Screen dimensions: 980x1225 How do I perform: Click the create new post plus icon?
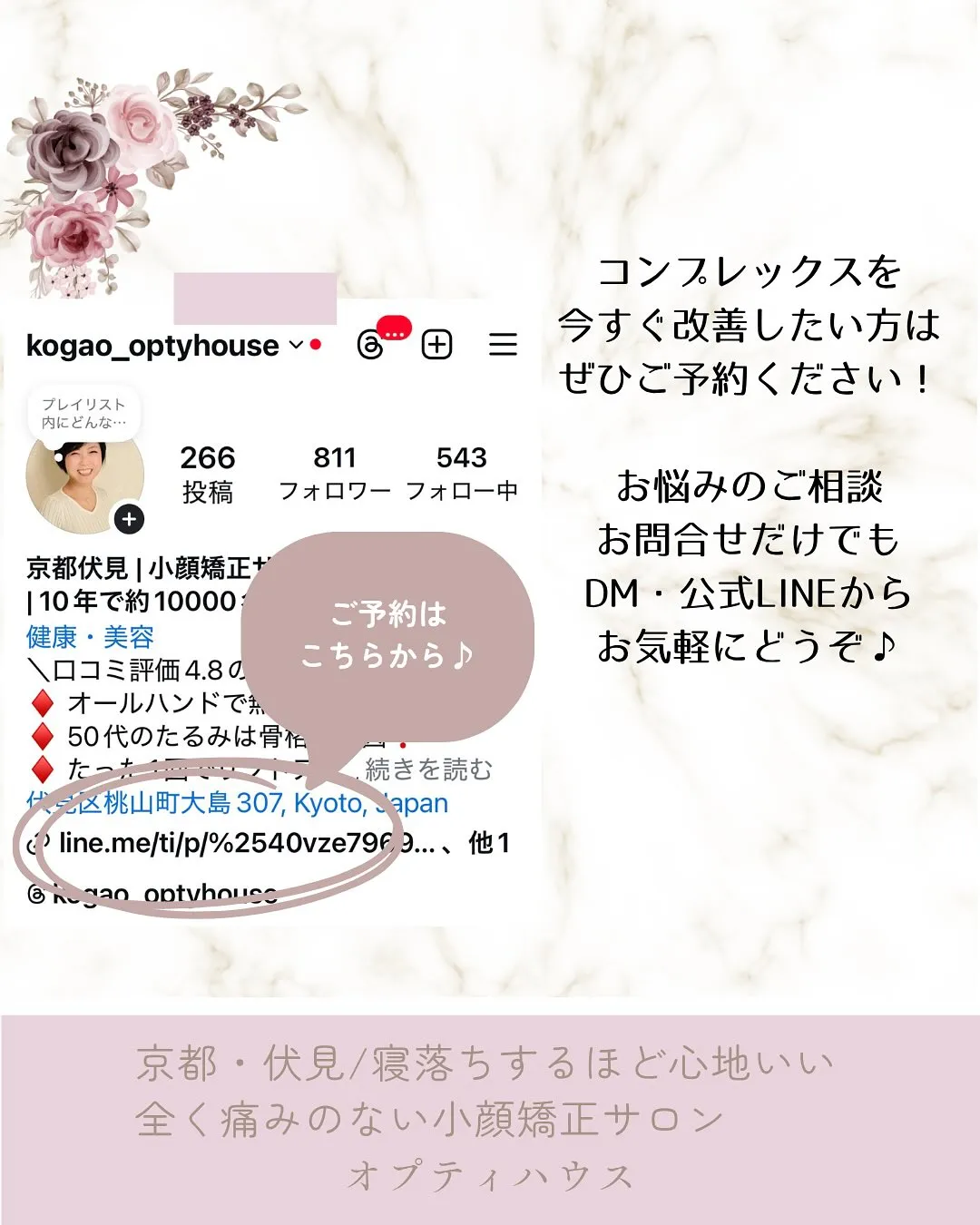point(435,345)
